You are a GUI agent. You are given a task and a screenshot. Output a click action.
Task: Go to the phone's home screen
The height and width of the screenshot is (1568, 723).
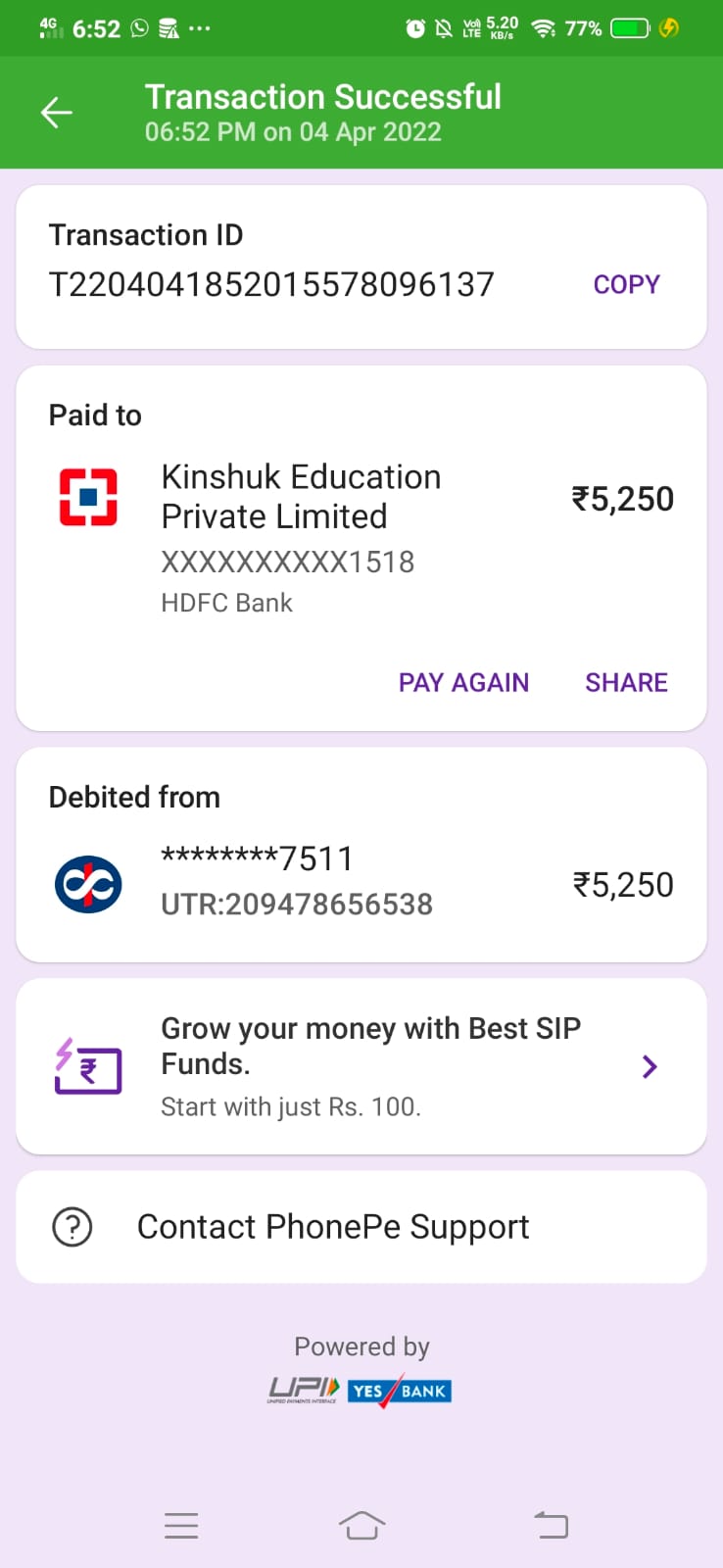coord(361,1525)
